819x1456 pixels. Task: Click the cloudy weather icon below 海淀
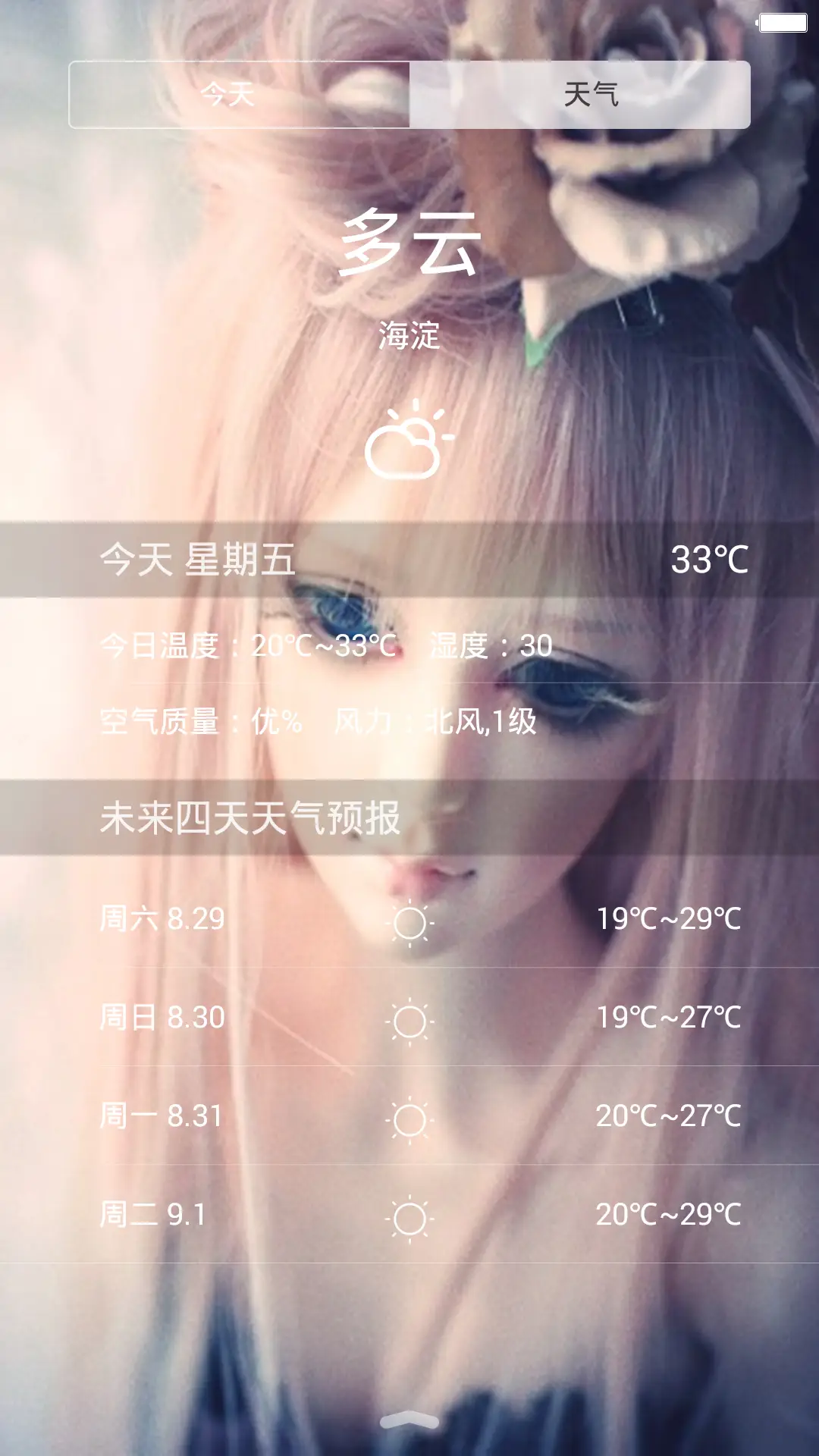pos(409,444)
